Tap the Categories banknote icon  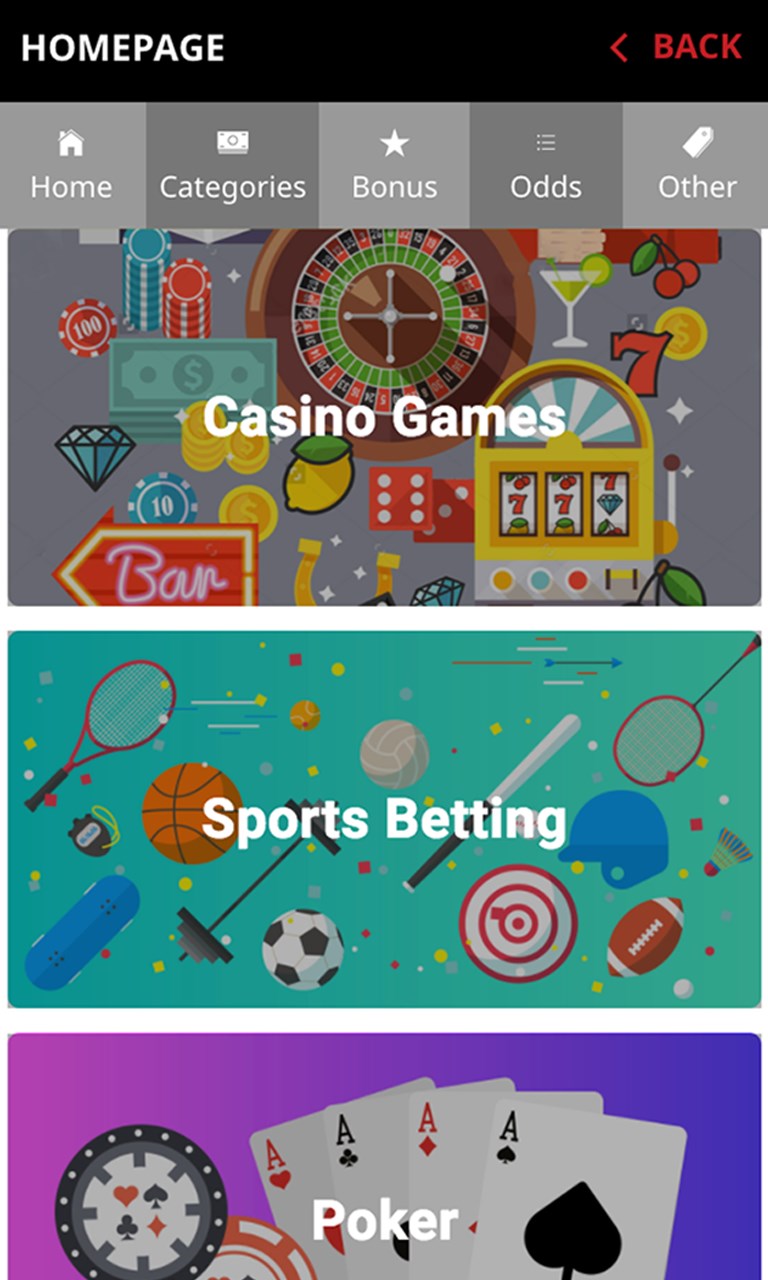click(232, 140)
